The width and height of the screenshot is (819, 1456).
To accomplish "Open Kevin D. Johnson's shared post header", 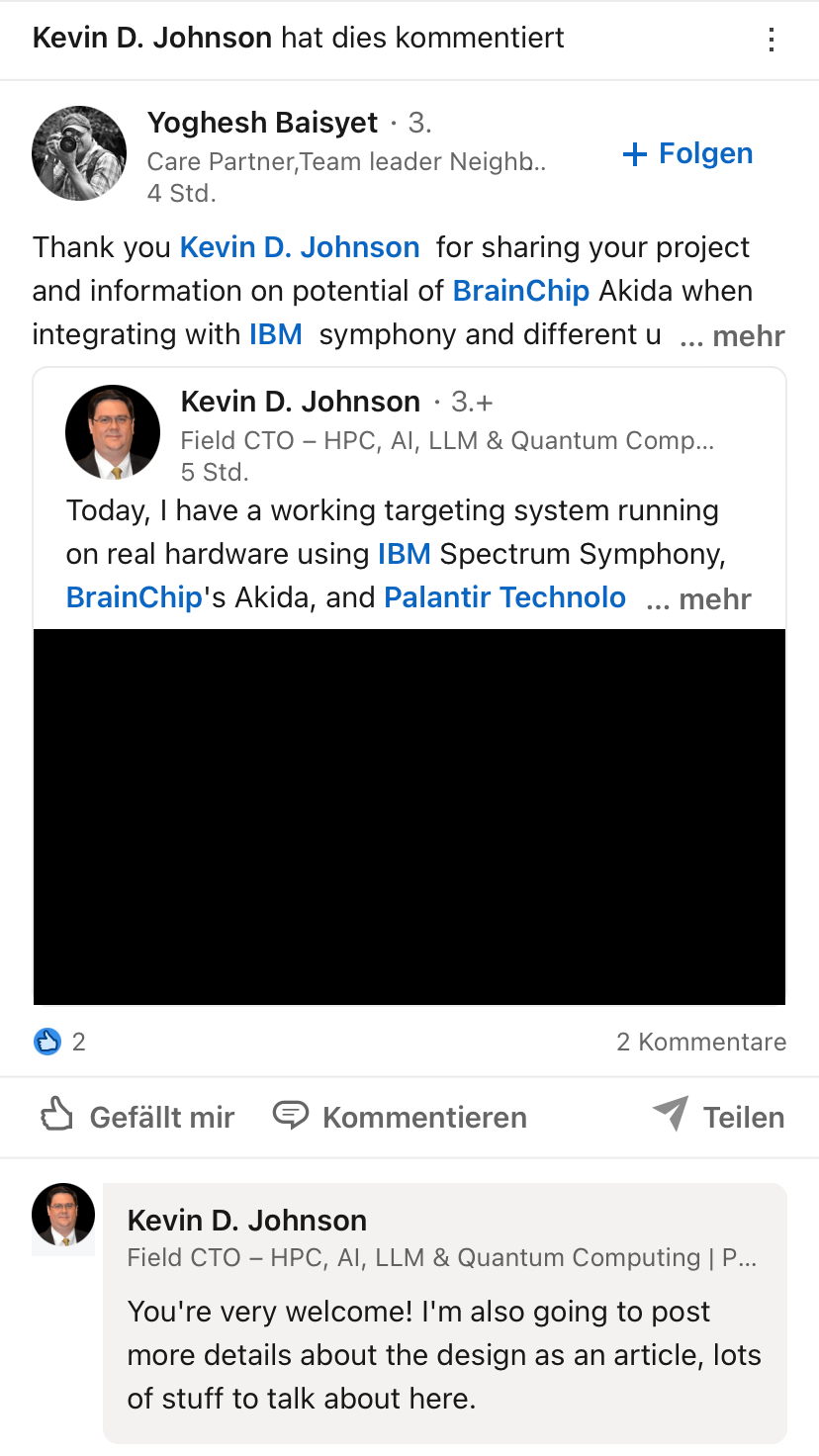I will 301,402.
